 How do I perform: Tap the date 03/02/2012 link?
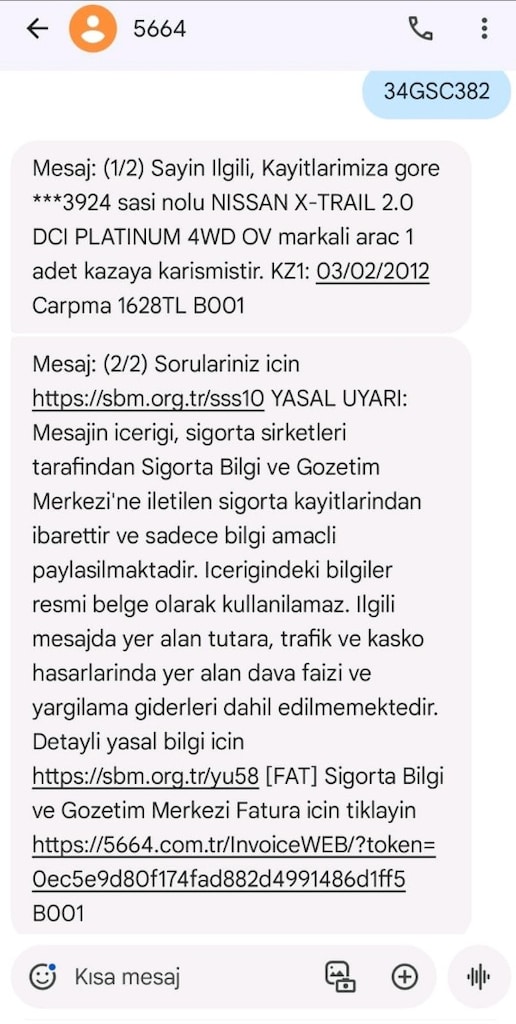point(373,271)
